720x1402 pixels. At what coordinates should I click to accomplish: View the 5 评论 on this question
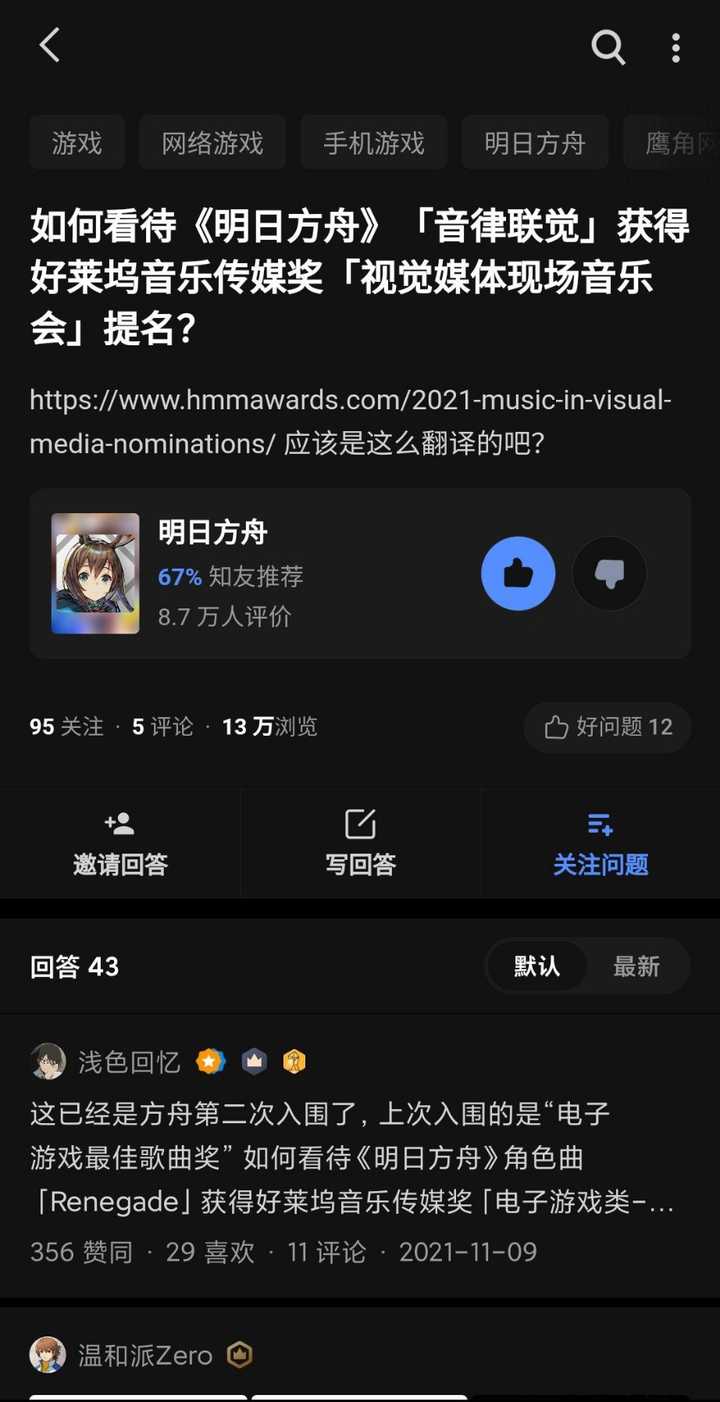tap(163, 727)
